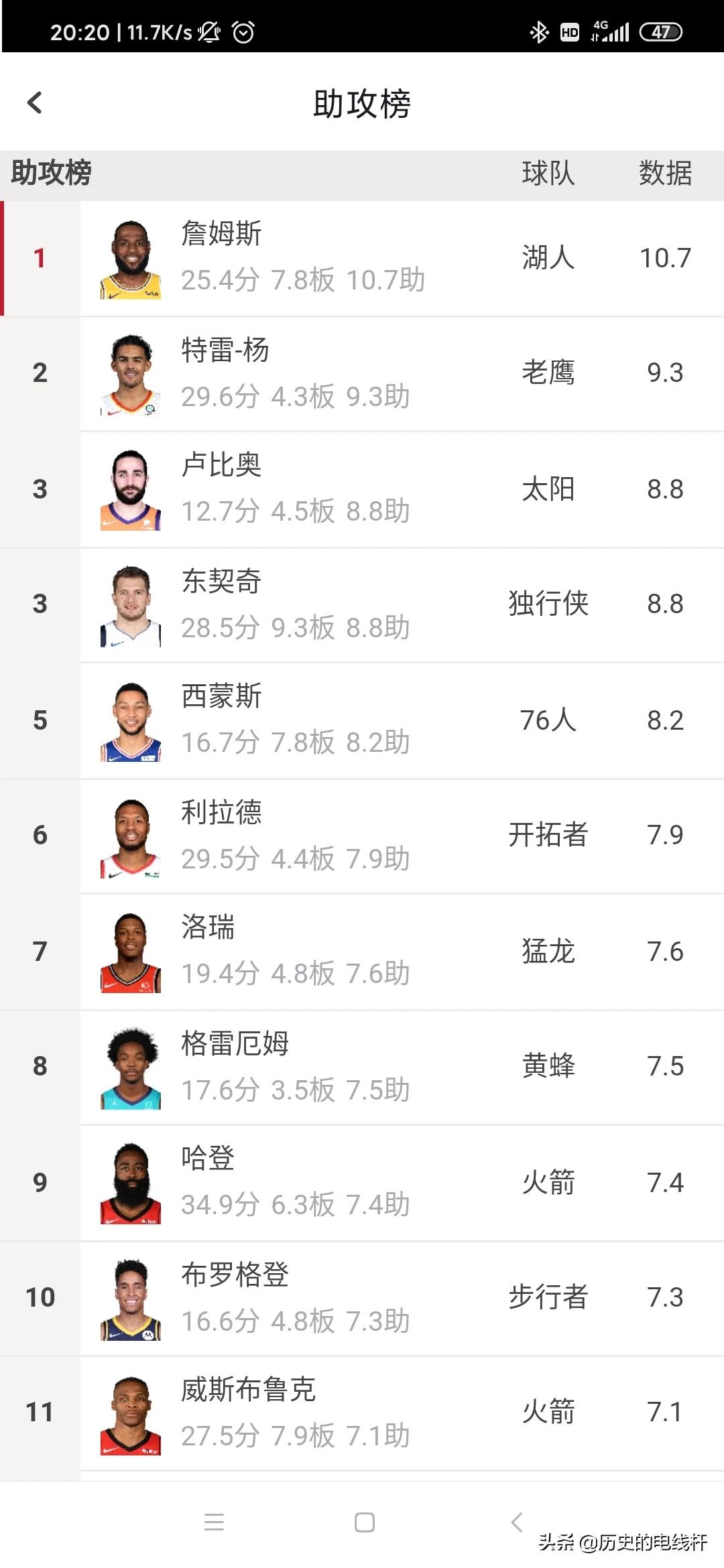
Task: Open 西蒙斯 player row
Action: (362, 720)
